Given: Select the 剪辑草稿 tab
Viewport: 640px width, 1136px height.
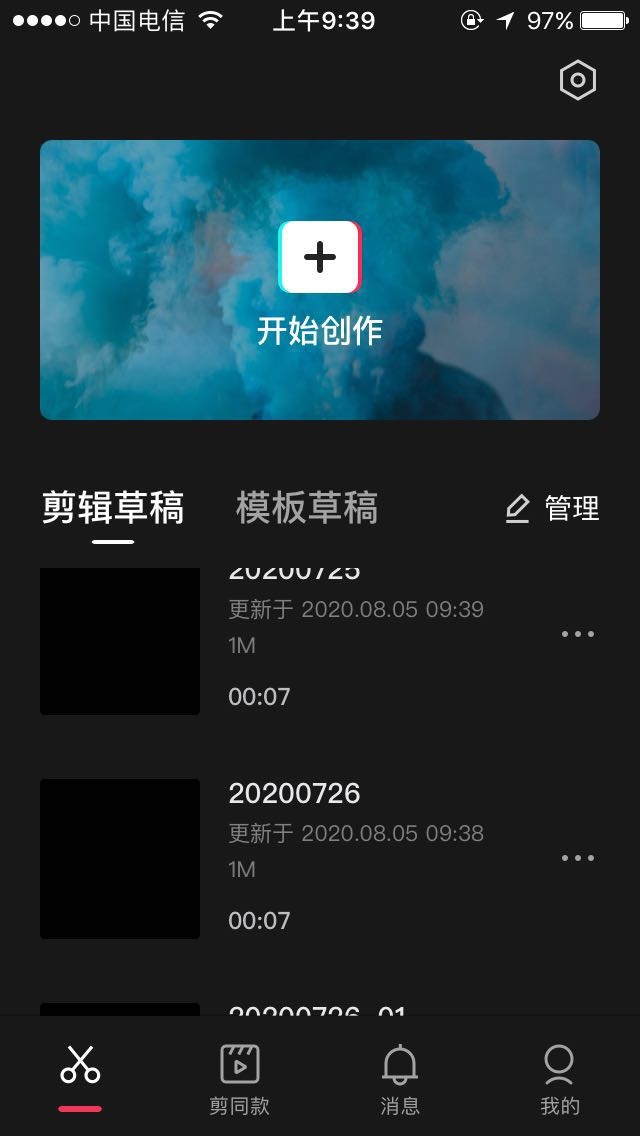Looking at the screenshot, I should [x=113, y=508].
